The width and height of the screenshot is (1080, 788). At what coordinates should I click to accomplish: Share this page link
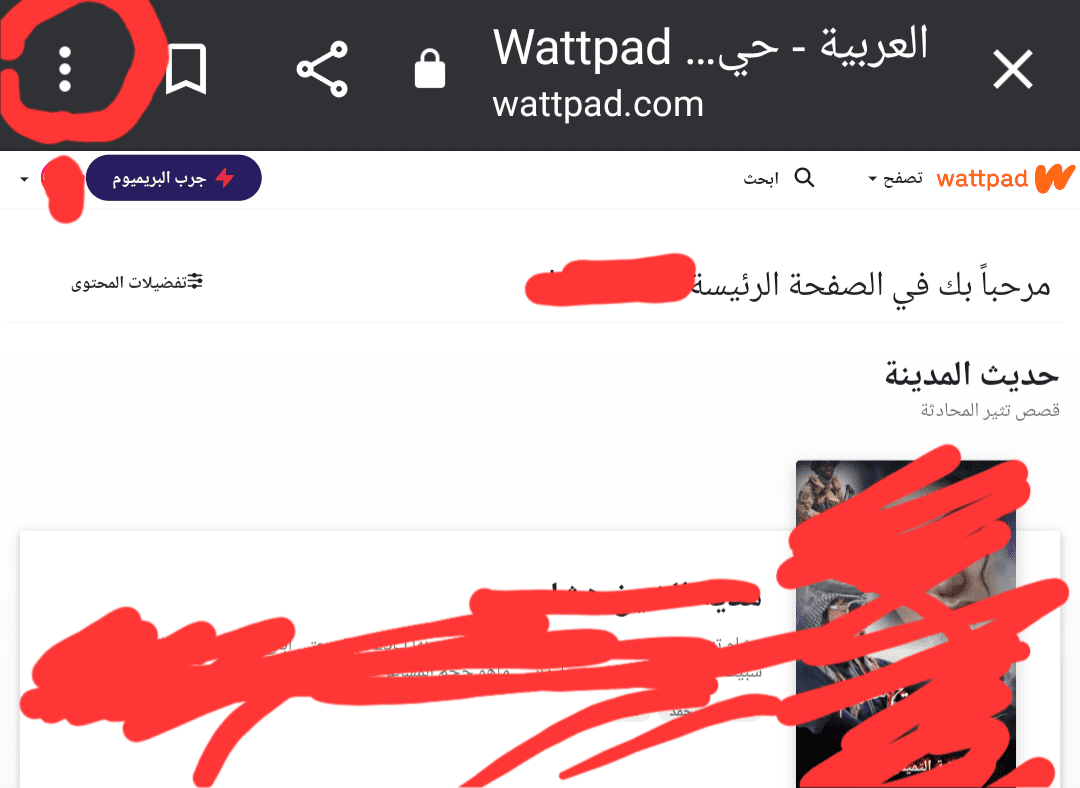[x=322, y=70]
